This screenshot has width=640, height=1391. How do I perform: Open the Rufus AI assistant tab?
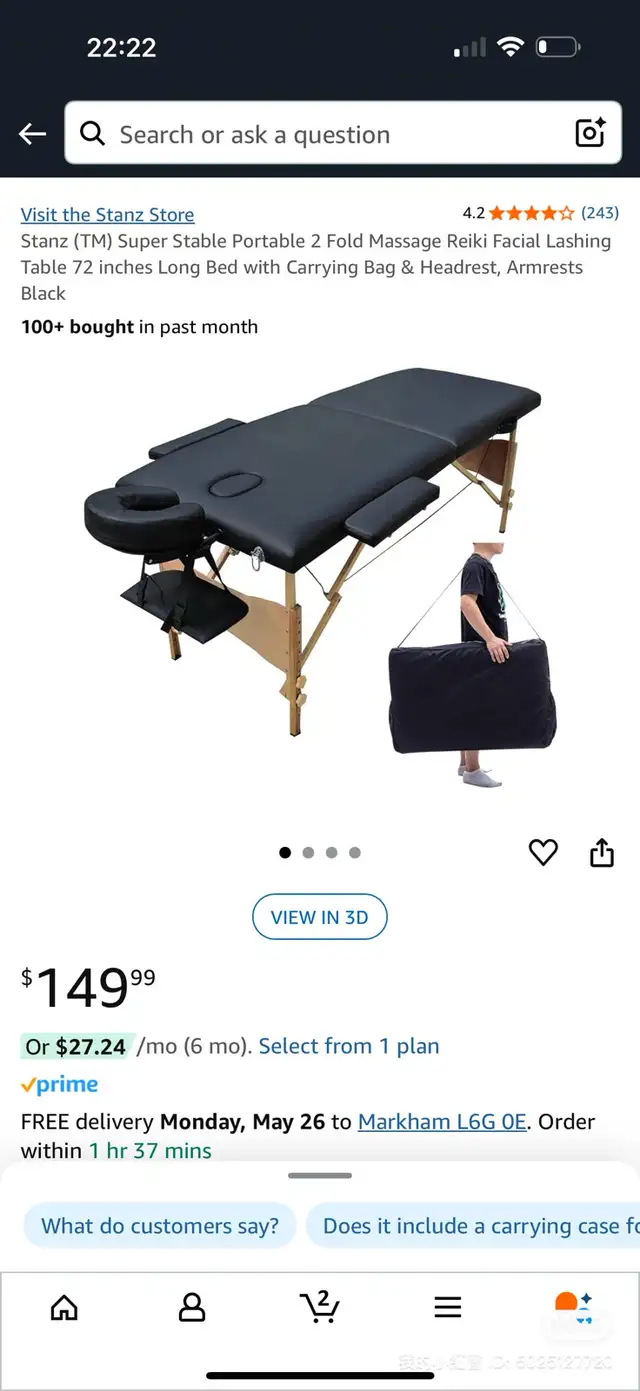(574, 1307)
